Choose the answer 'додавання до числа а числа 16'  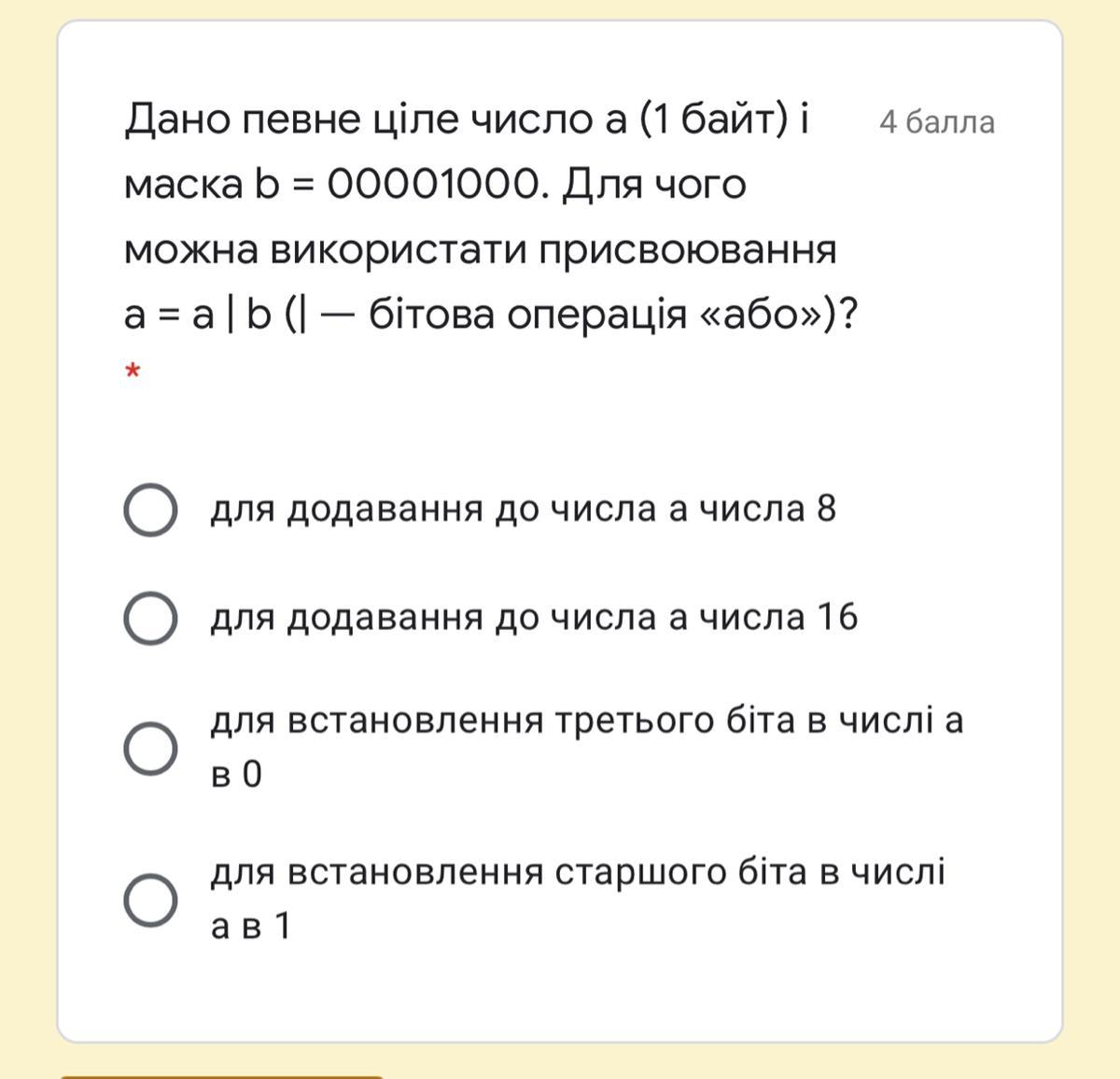pyautogui.click(x=150, y=618)
